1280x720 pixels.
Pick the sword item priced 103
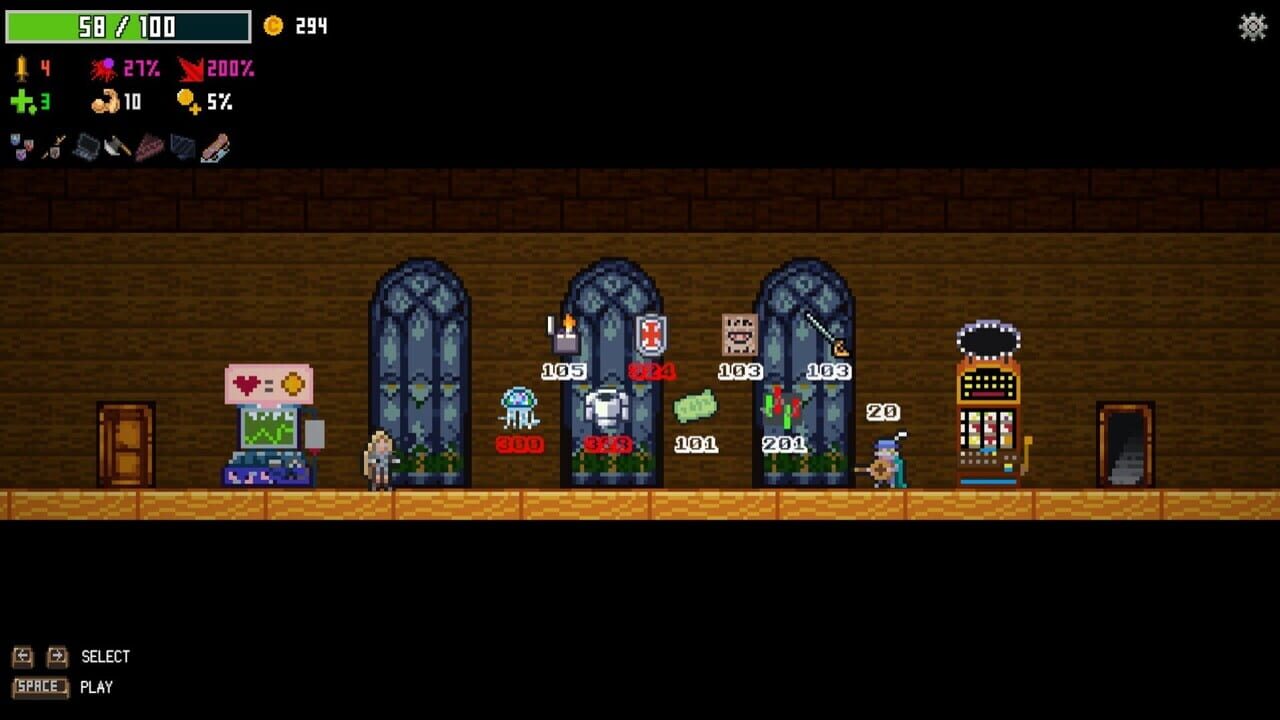coord(827,334)
